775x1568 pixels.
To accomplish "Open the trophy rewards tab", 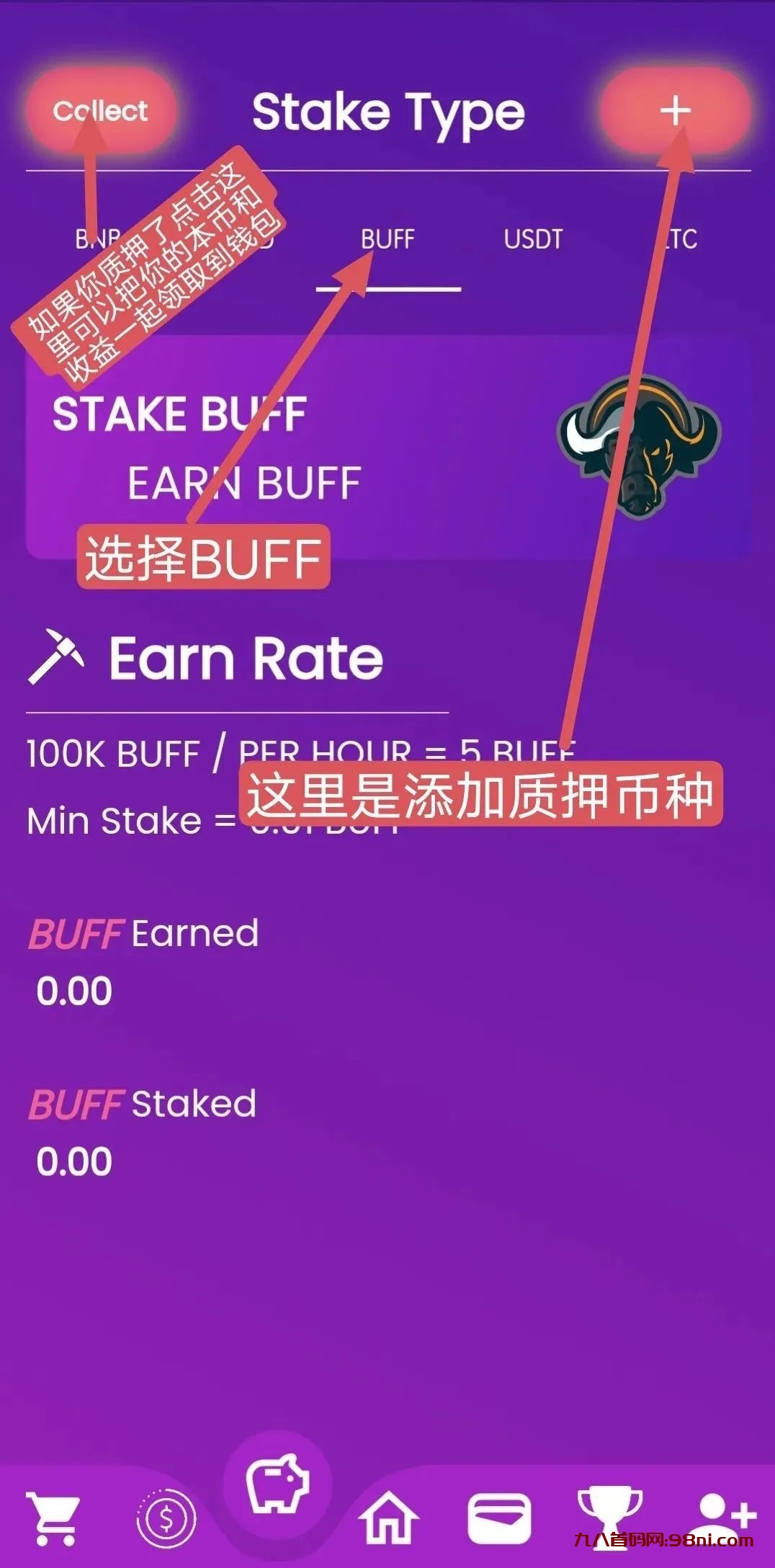I will 610,1513.
